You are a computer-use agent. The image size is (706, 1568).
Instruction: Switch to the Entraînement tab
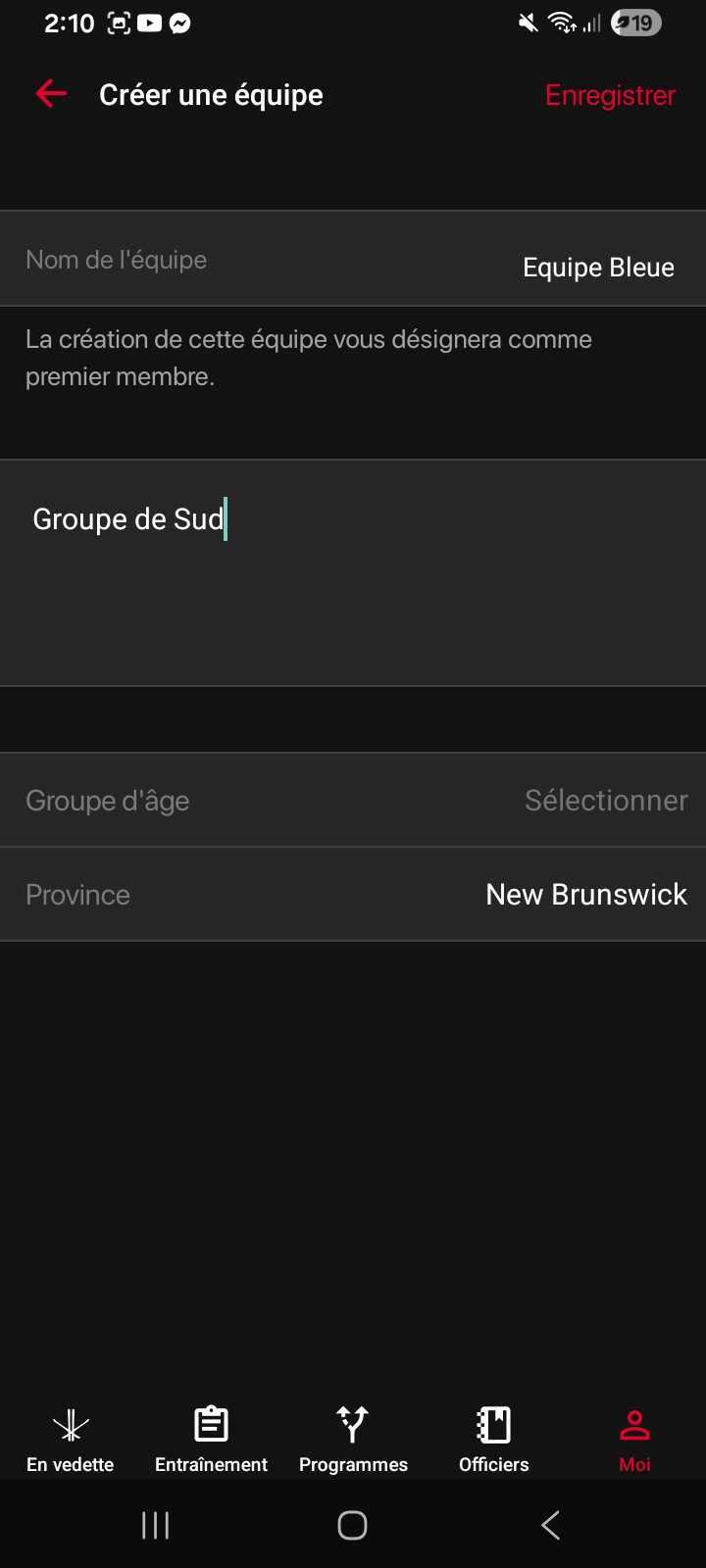[211, 1438]
